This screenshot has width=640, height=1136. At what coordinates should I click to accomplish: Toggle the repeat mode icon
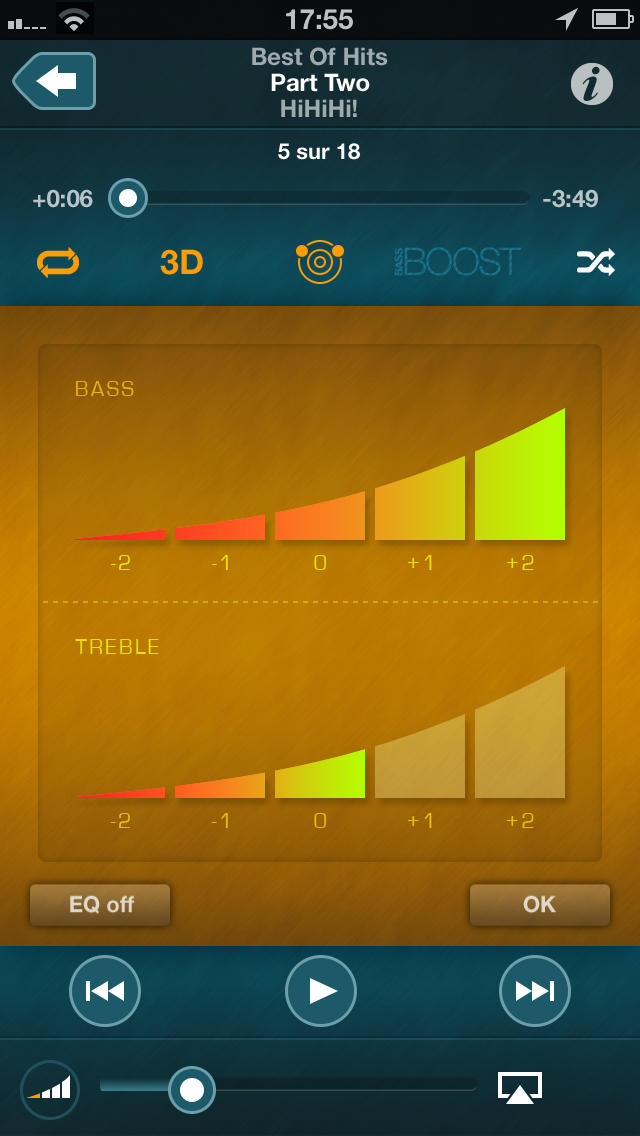pos(58,262)
